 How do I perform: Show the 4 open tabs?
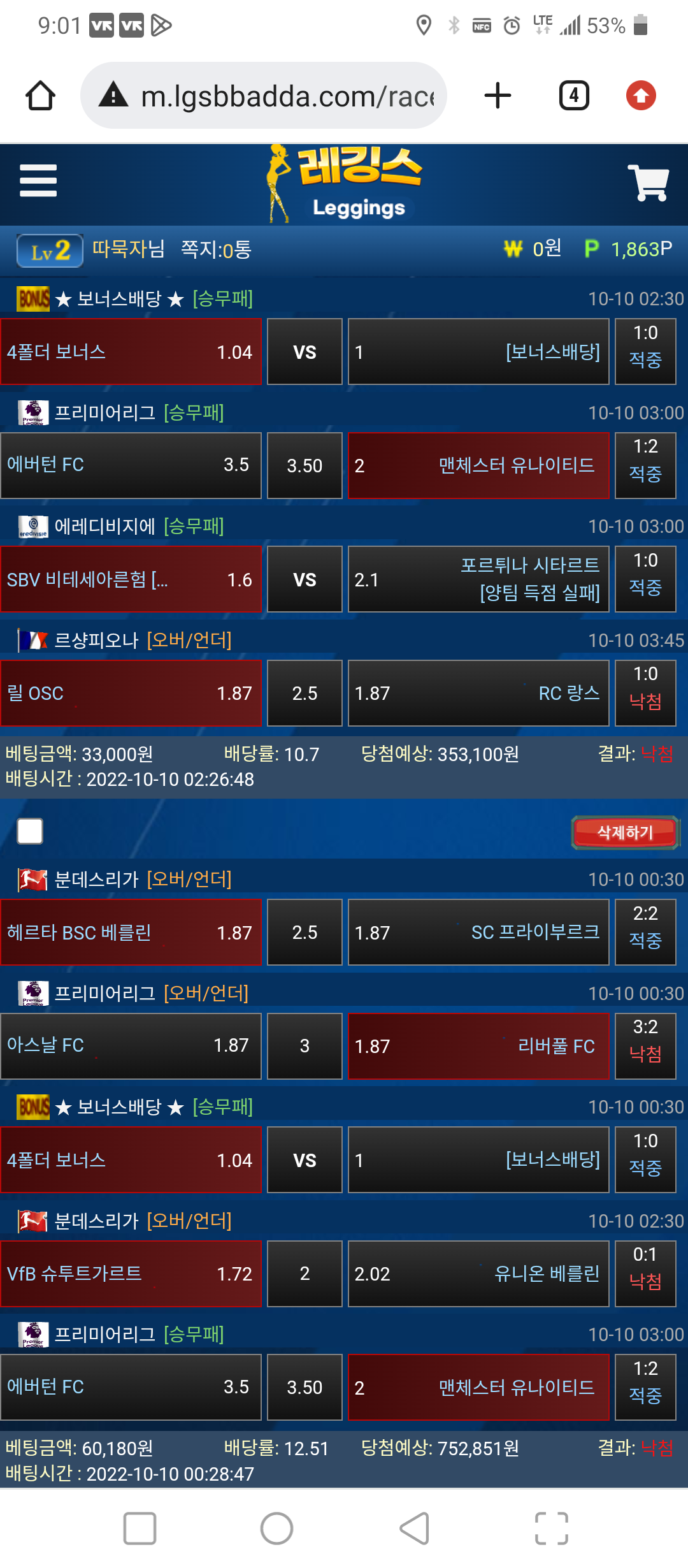pos(573,96)
